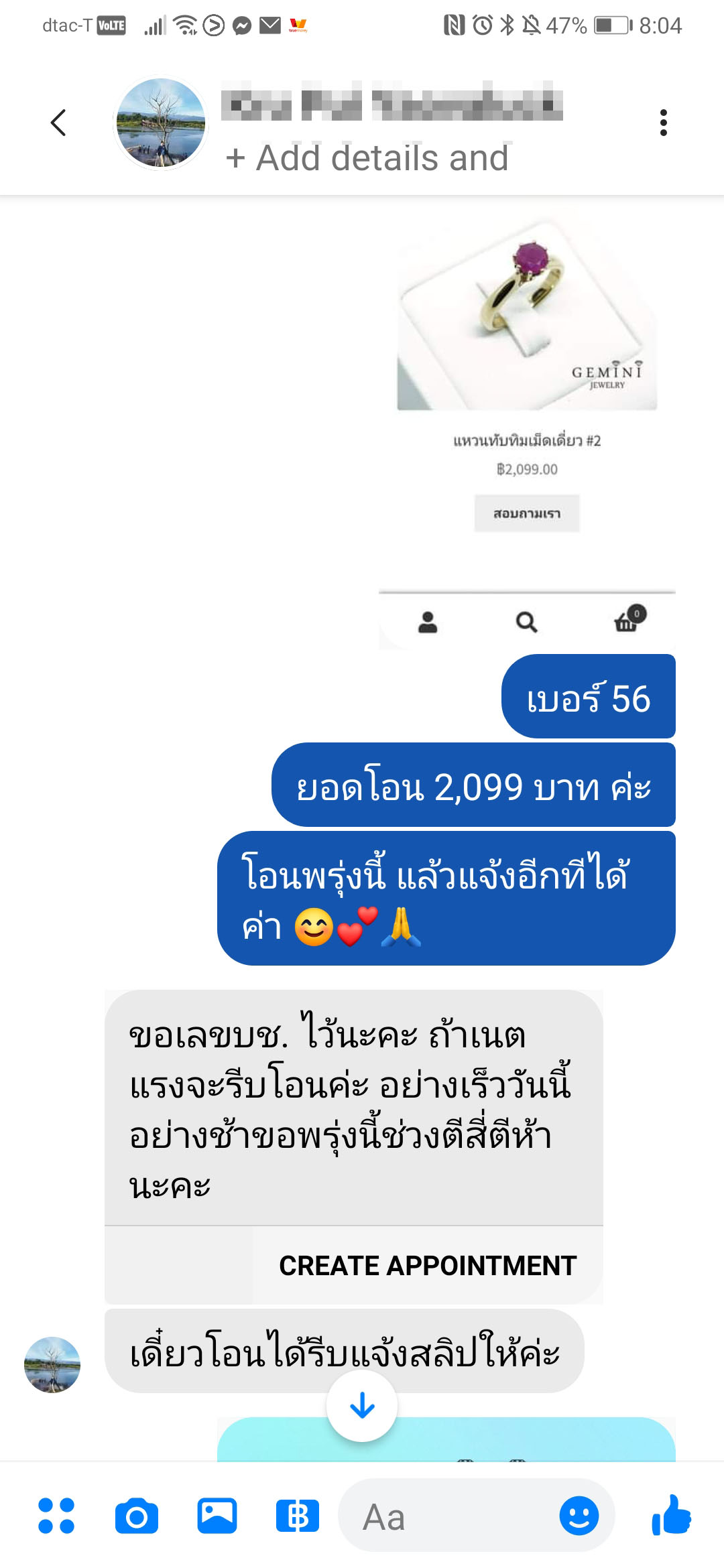Tap '+ Add details and' under contact name
724x1568 pixels.
pyautogui.click(x=367, y=158)
